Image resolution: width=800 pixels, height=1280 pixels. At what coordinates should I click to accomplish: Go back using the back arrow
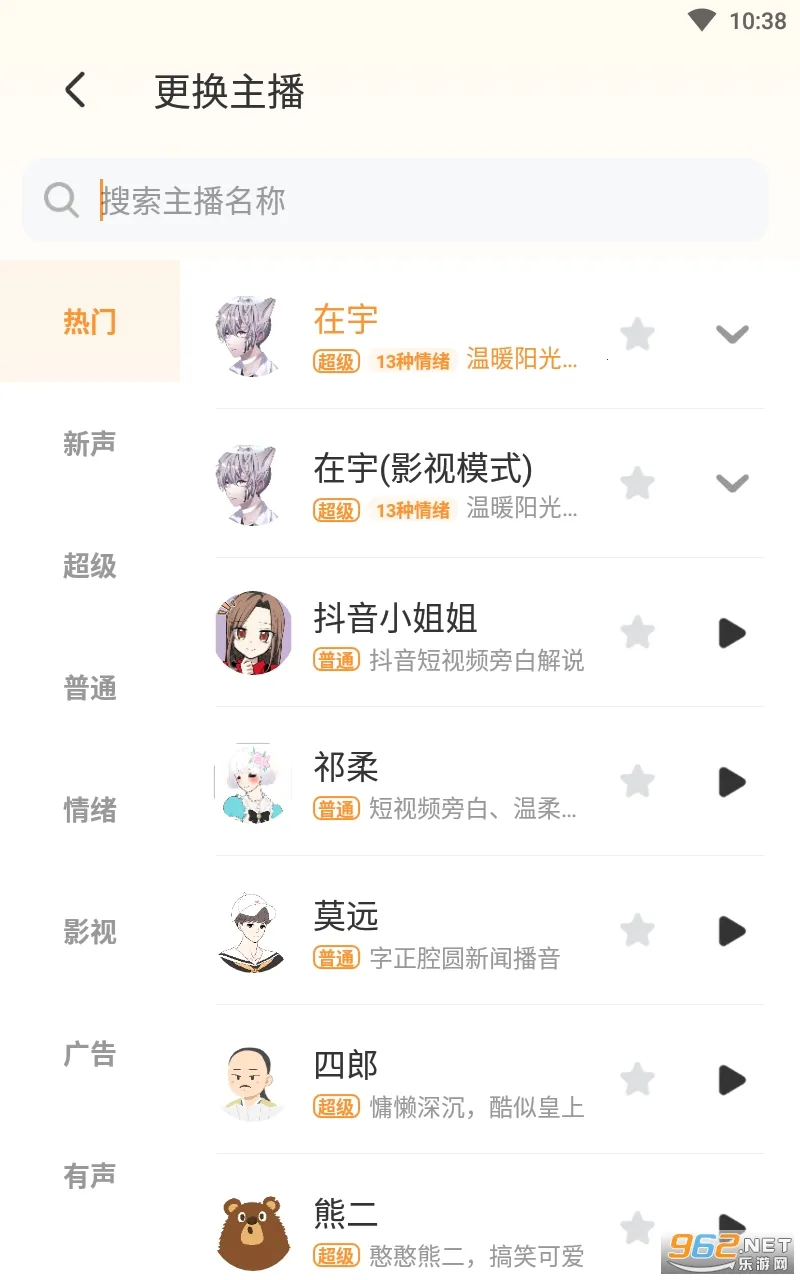coord(74,89)
